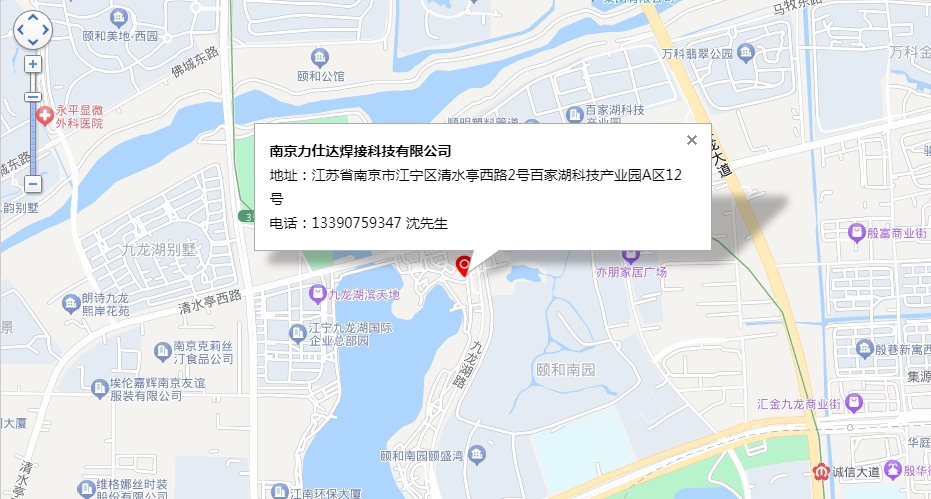Close the 南京力仕达焊接科技有限公司 info window
Viewport: 931px width, 499px height.
(691, 140)
